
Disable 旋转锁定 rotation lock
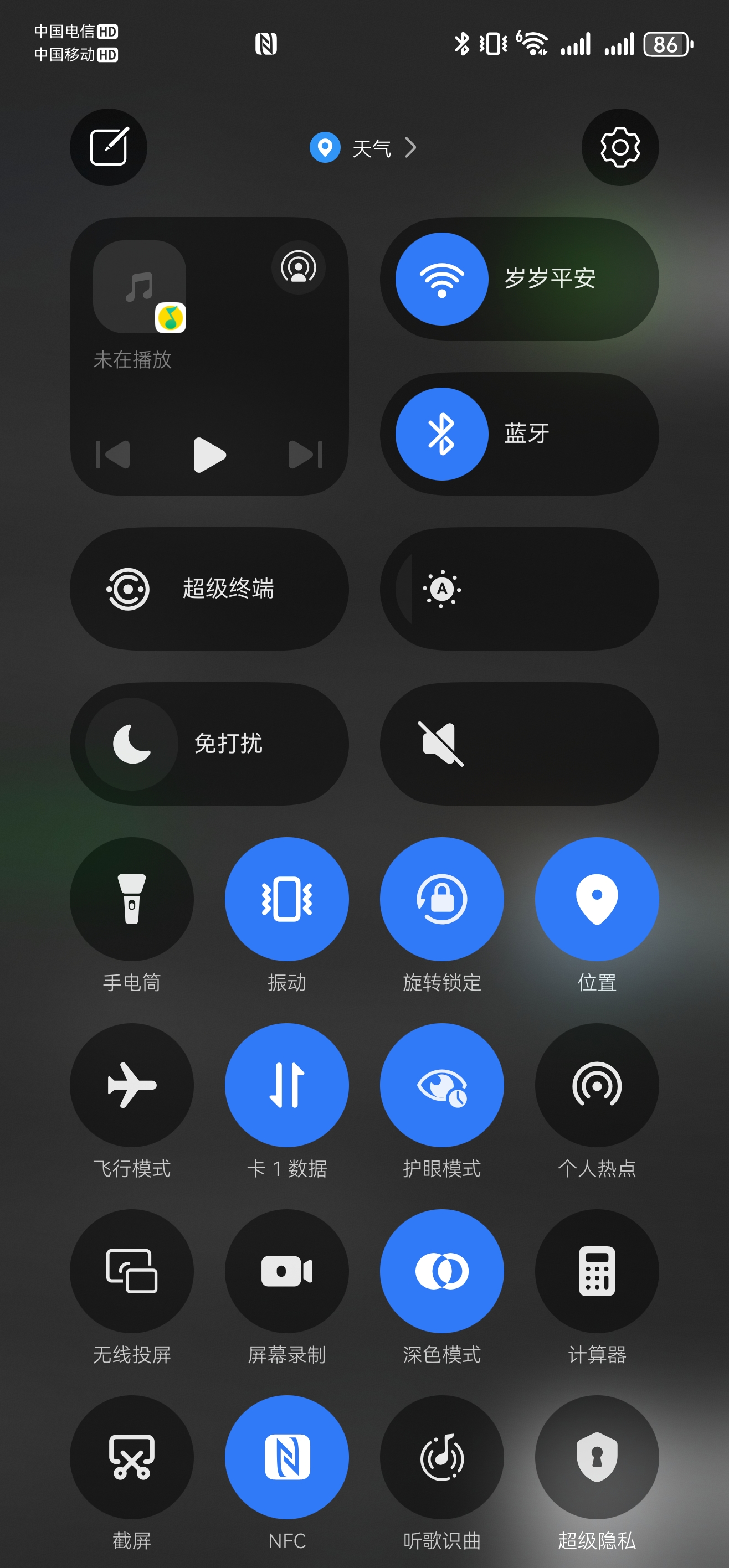[441, 899]
